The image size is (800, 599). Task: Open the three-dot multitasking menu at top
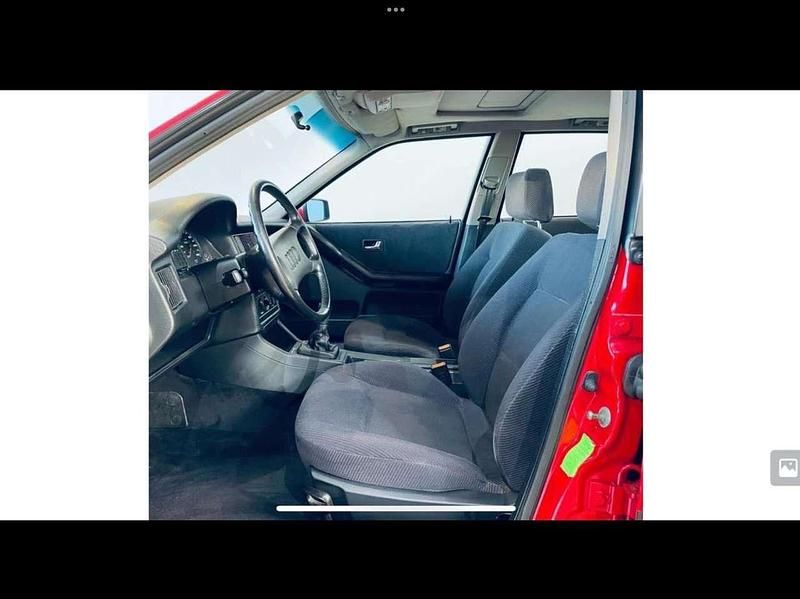(396, 9)
